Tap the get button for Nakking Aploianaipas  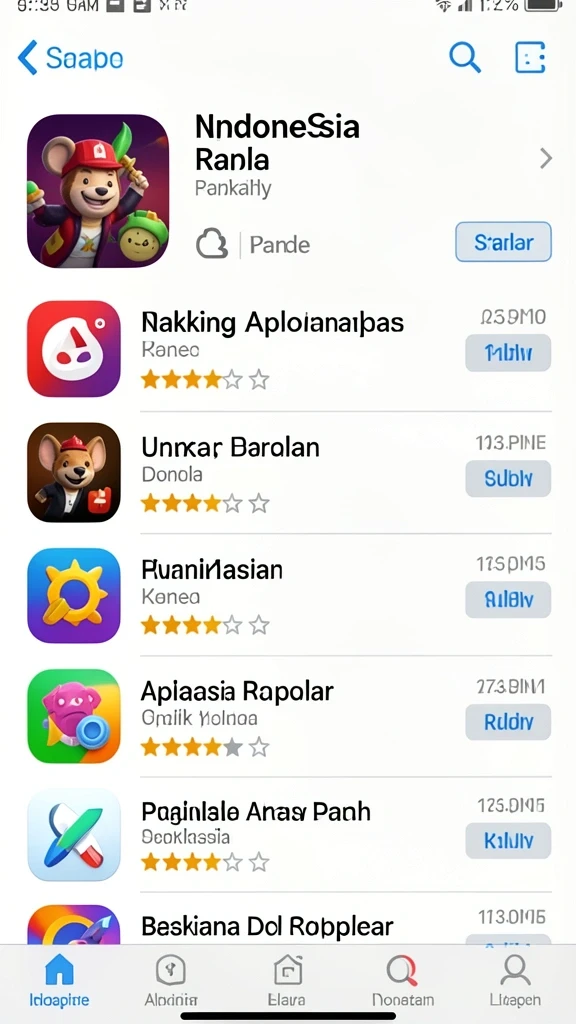(x=508, y=353)
